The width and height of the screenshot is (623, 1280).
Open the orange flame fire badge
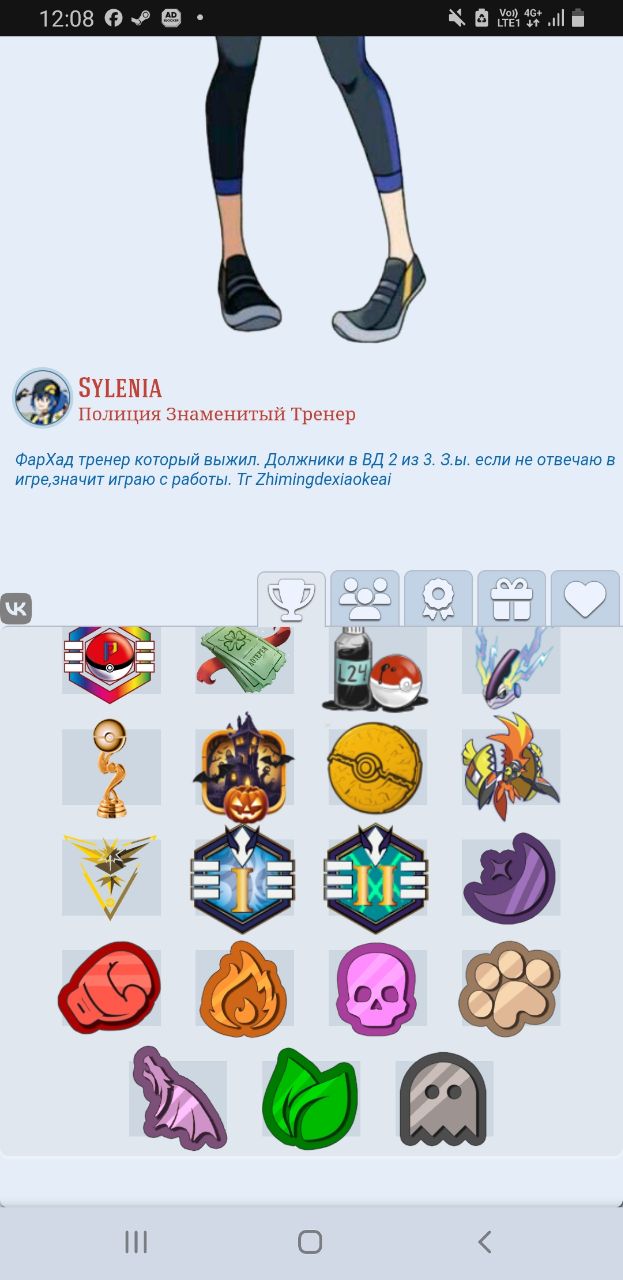[244, 987]
